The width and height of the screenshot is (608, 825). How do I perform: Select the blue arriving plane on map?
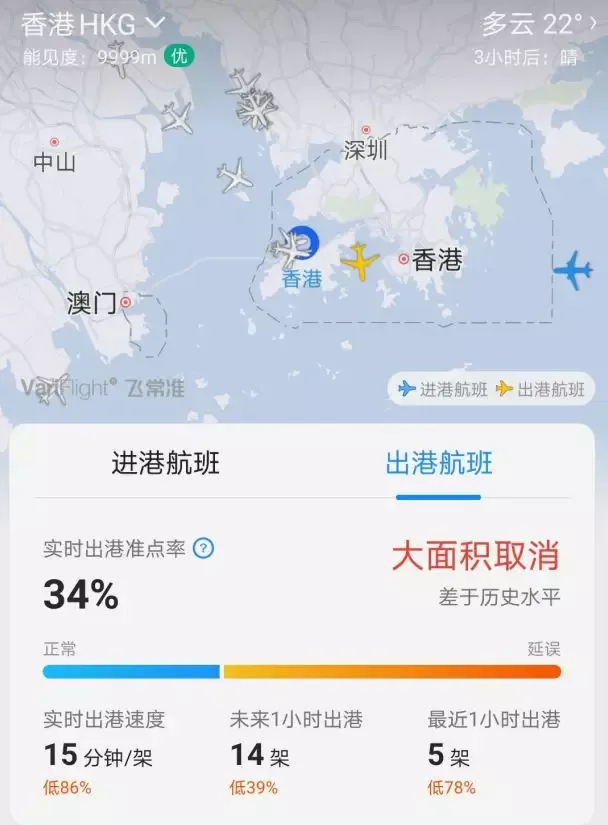click(573, 269)
